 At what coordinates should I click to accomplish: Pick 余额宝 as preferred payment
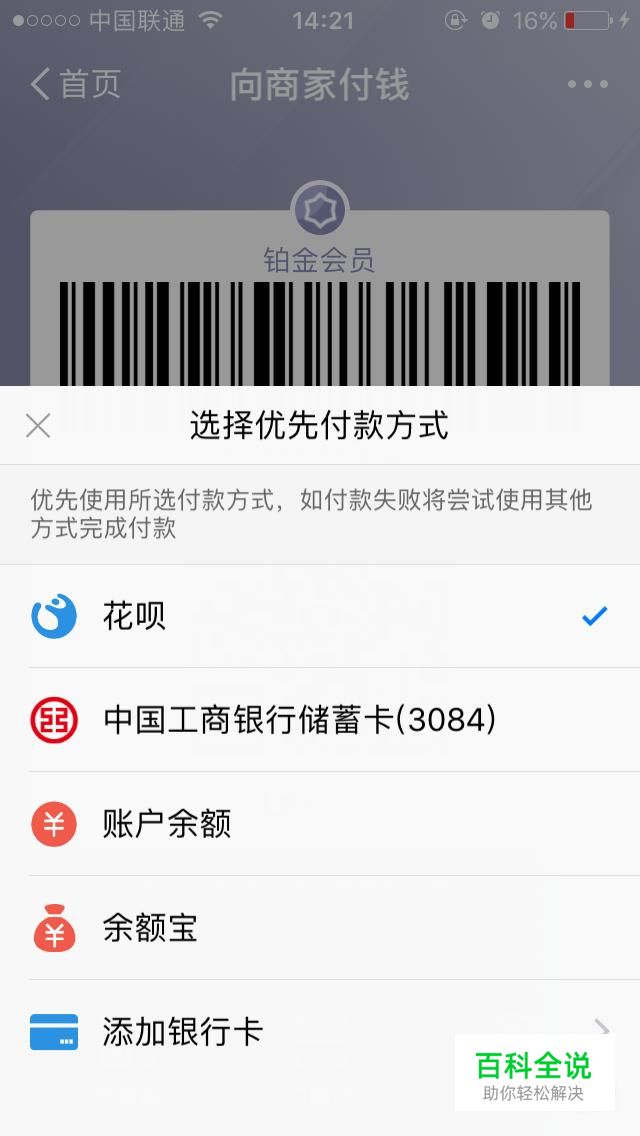(320, 927)
